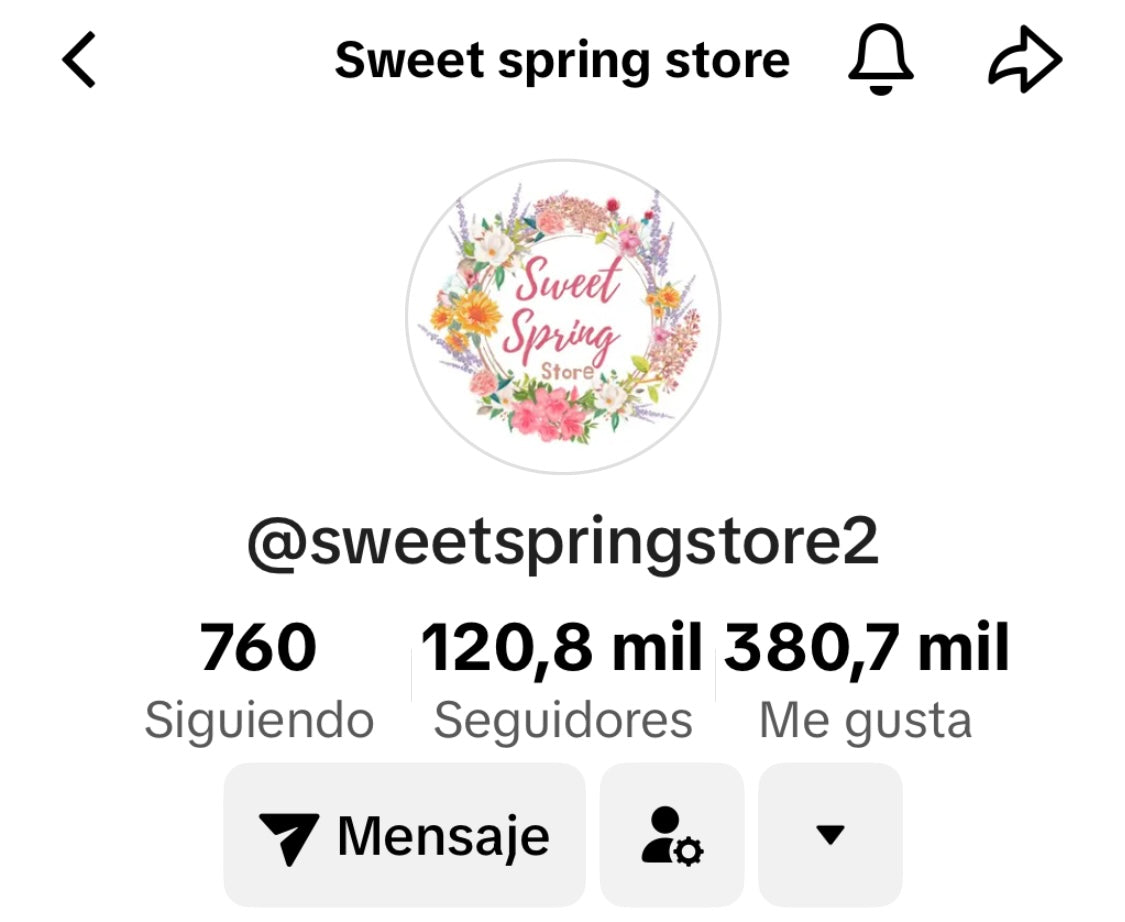View the 760 Siguiendo list

[x=258, y=678]
